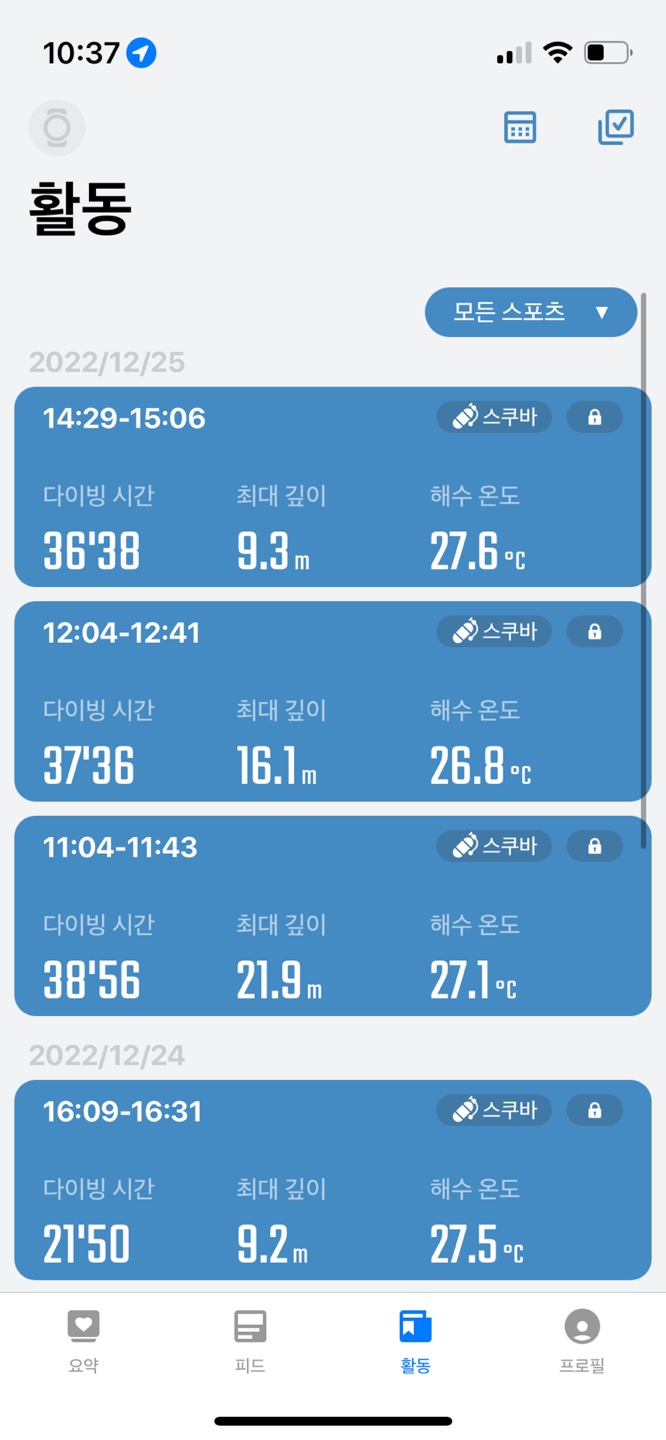The width and height of the screenshot is (666, 1440).
Task: Tap the multi-select checkbox icon
Action: pos(616,127)
